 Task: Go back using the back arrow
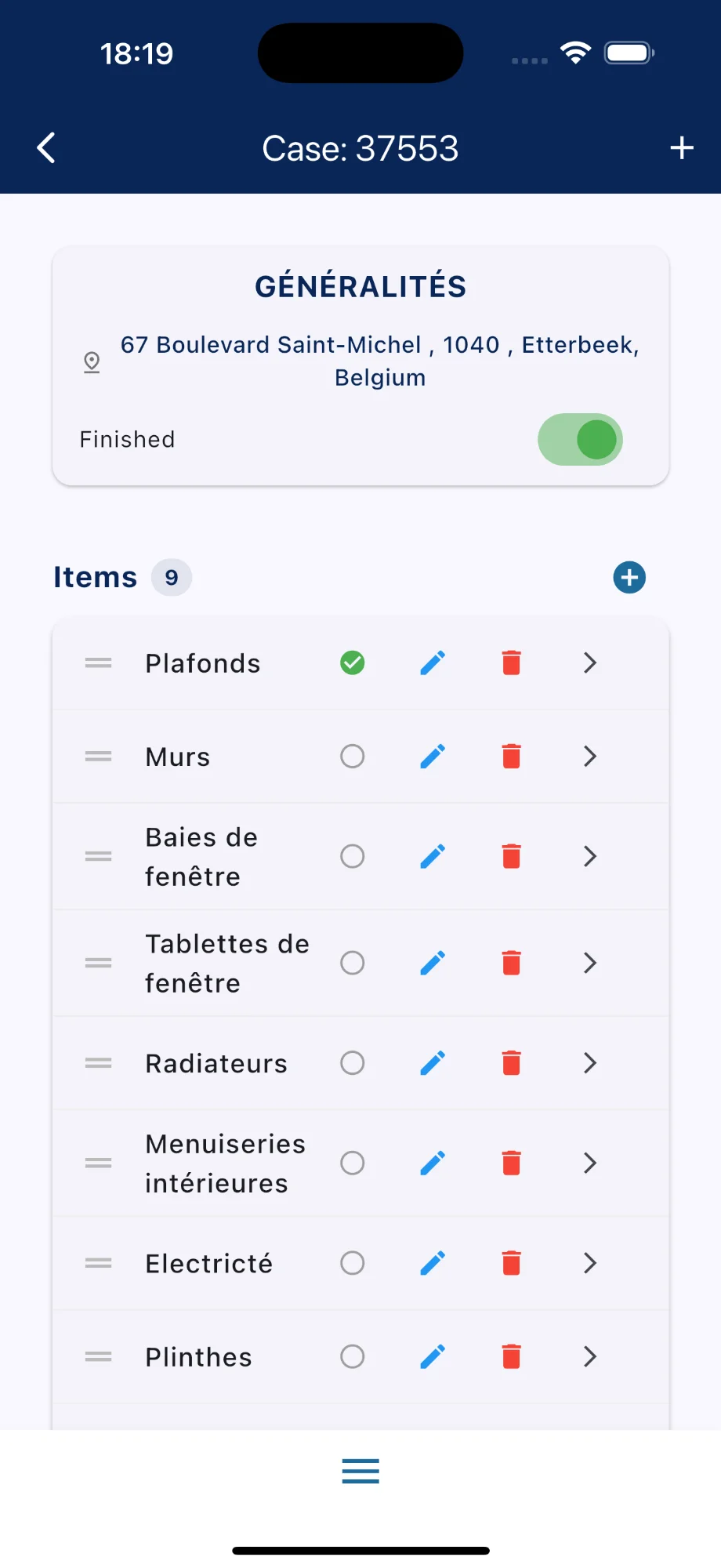45,147
